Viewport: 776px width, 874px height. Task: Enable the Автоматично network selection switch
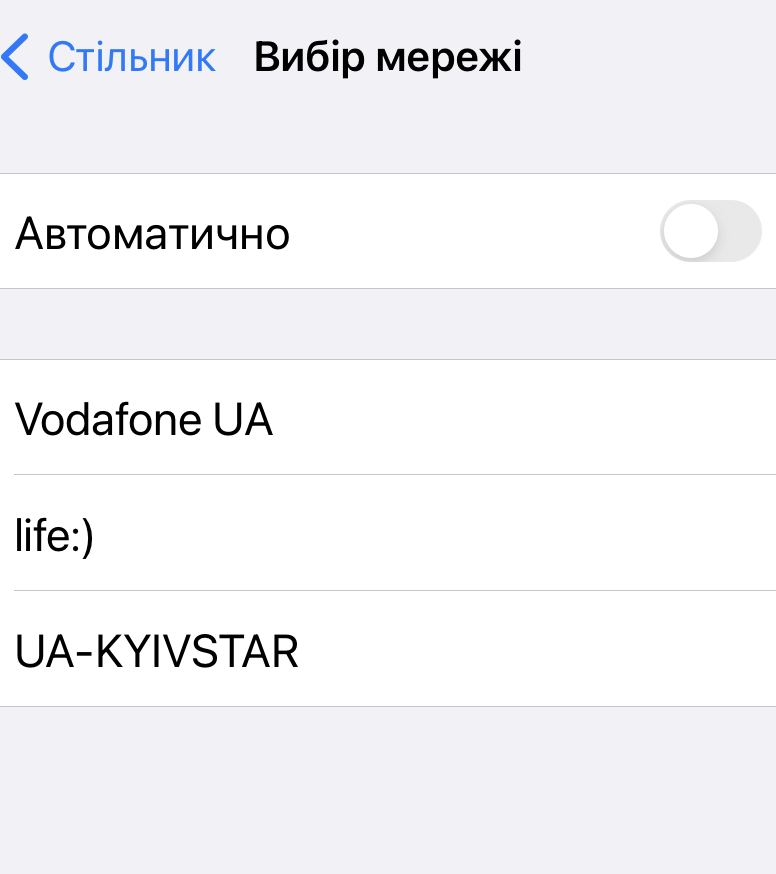coord(710,231)
